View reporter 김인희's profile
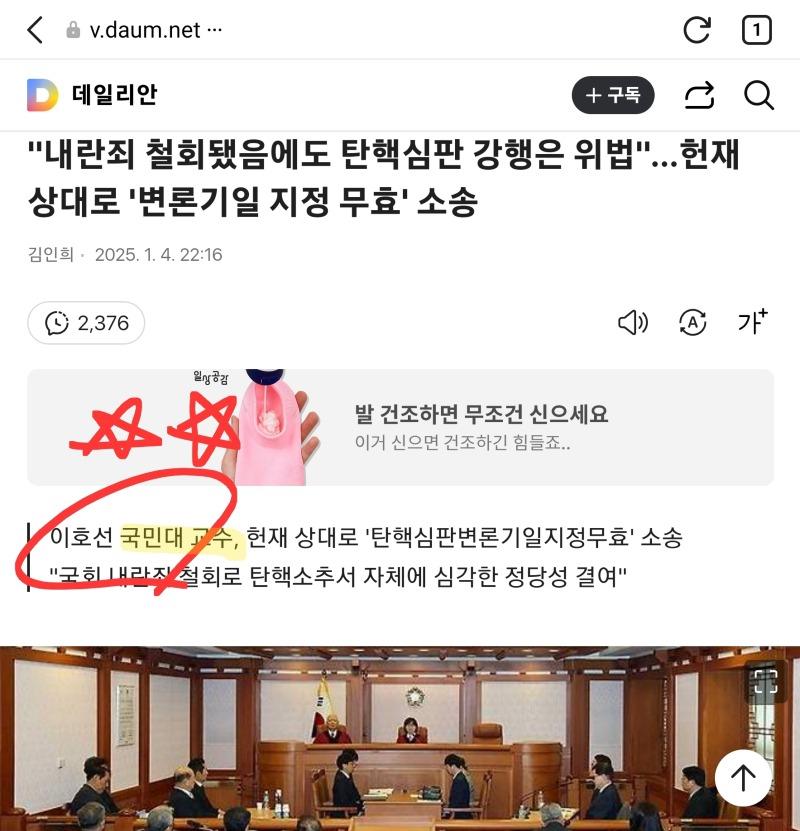The image size is (800, 831). coord(50,254)
